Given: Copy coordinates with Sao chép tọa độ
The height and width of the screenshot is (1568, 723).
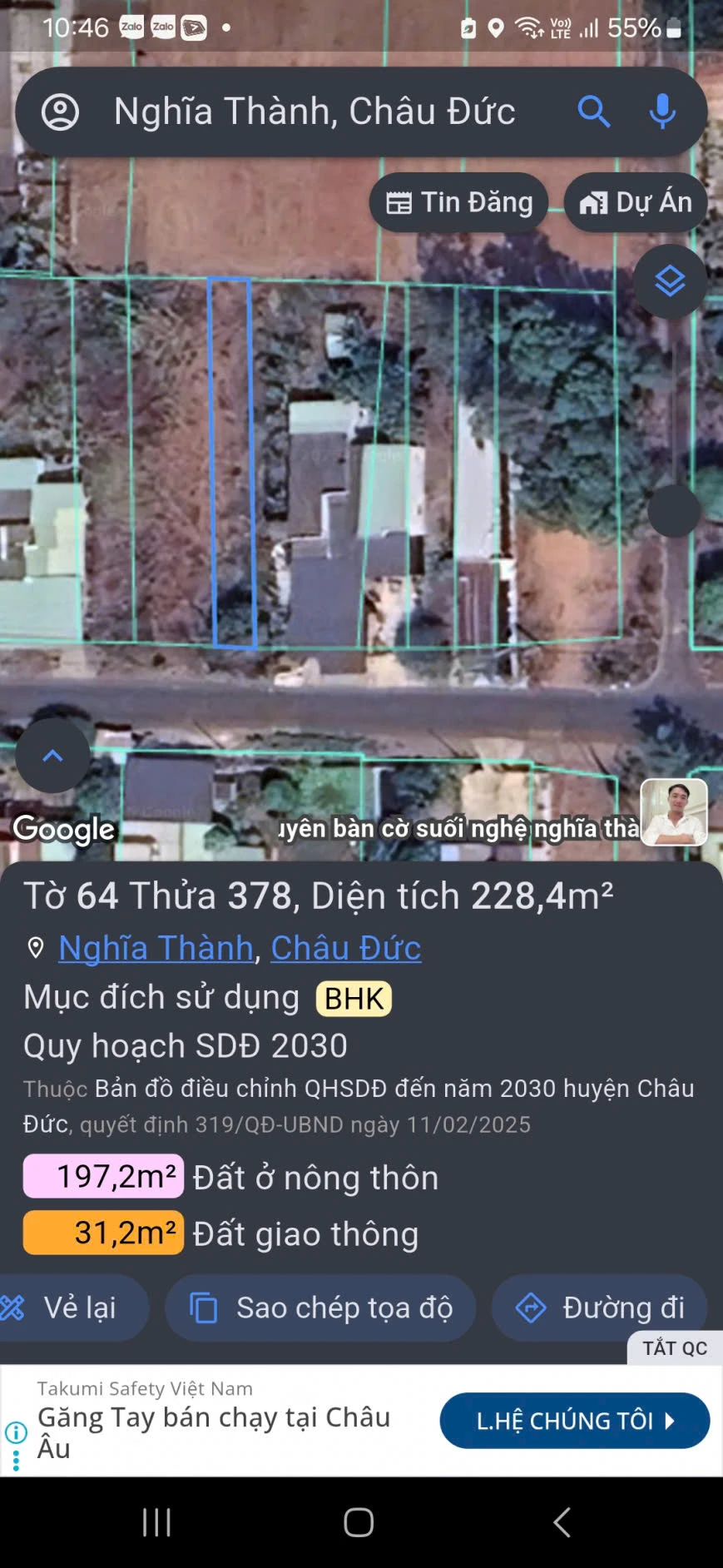Looking at the screenshot, I should click(321, 1307).
